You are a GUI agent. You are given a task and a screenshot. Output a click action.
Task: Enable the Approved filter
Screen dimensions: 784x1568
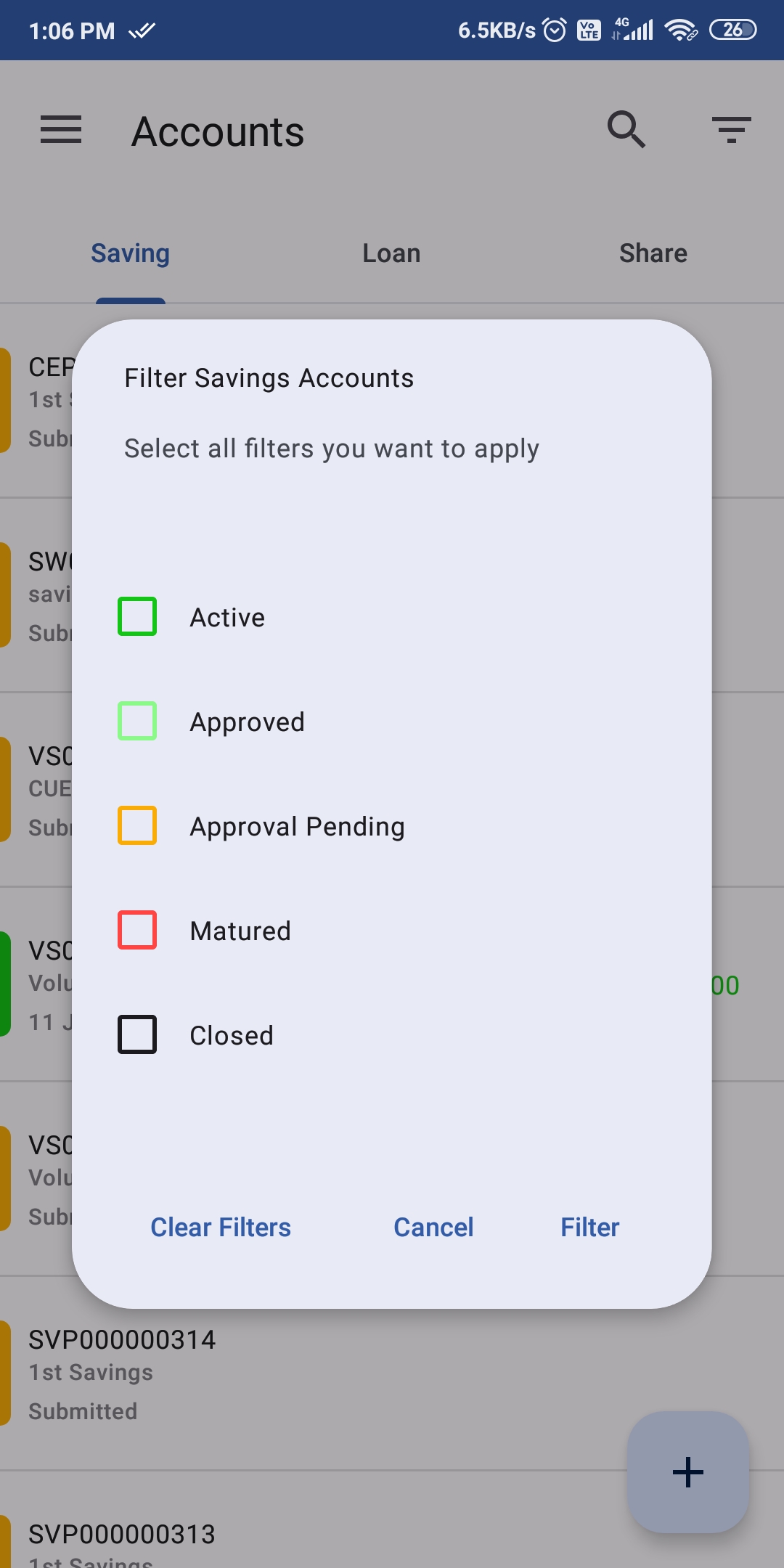tap(136, 721)
